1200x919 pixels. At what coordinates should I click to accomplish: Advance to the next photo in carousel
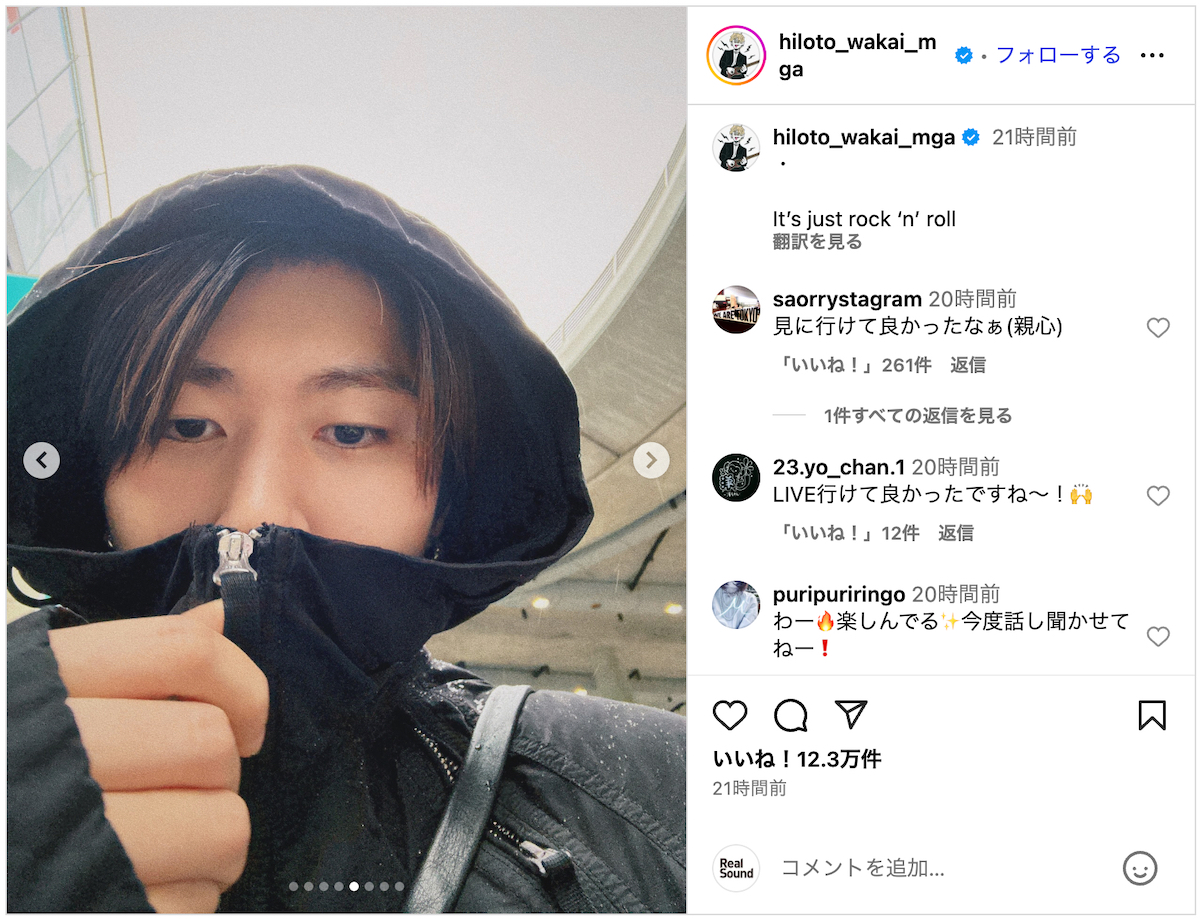pyautogui.click(x=651, y=460)
